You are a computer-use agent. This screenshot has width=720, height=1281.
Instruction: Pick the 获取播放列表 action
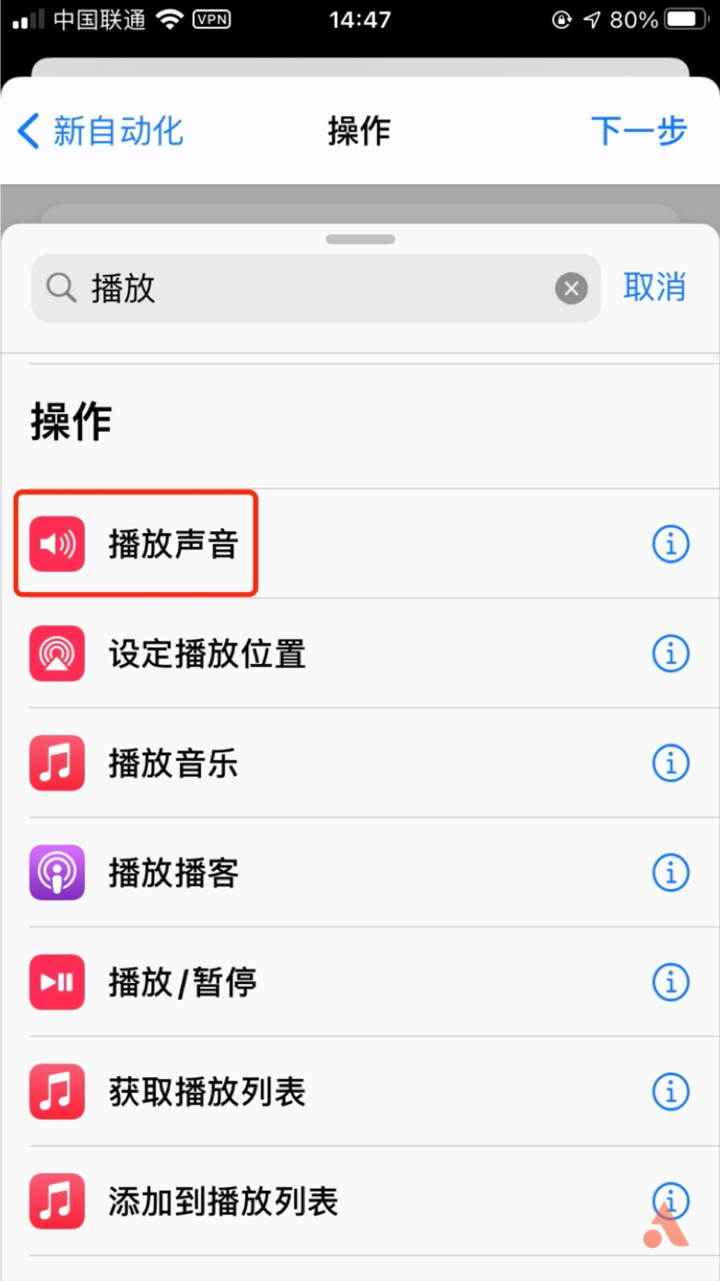pos(206,1091)
